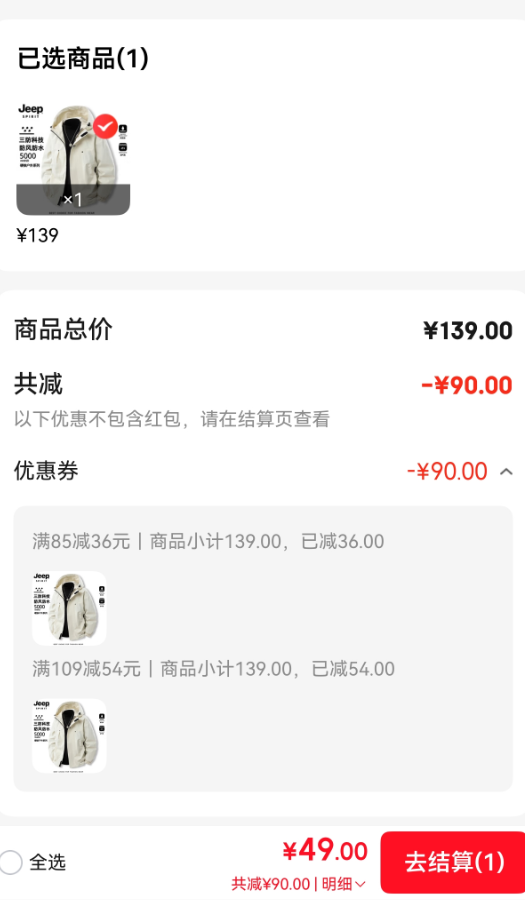
Task: Tick the 全选 select-all circle
Action: (10, 862)
